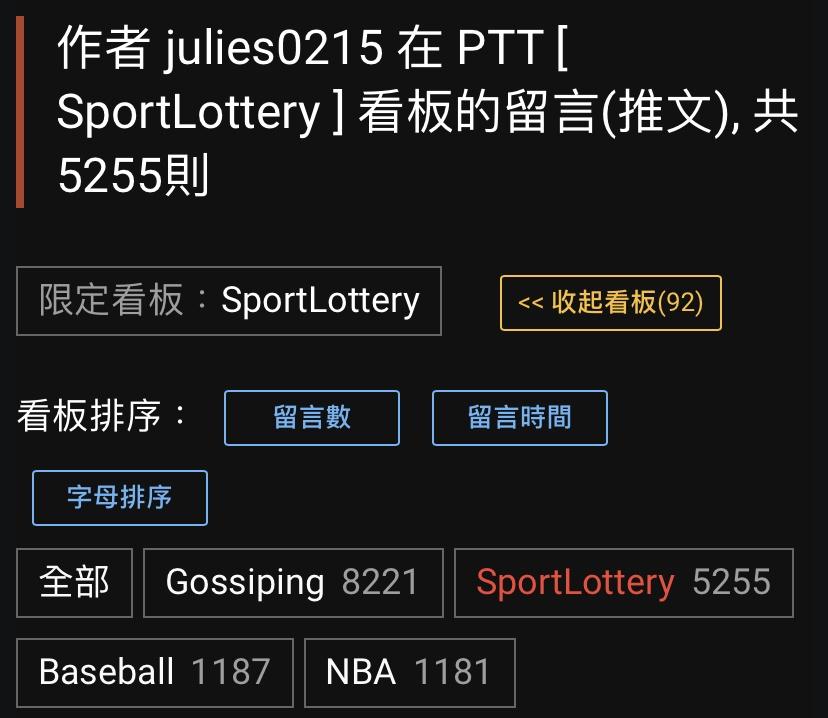Sort boards by 字母排序
This screenshot has width=828, height=718.
(120, 498)
